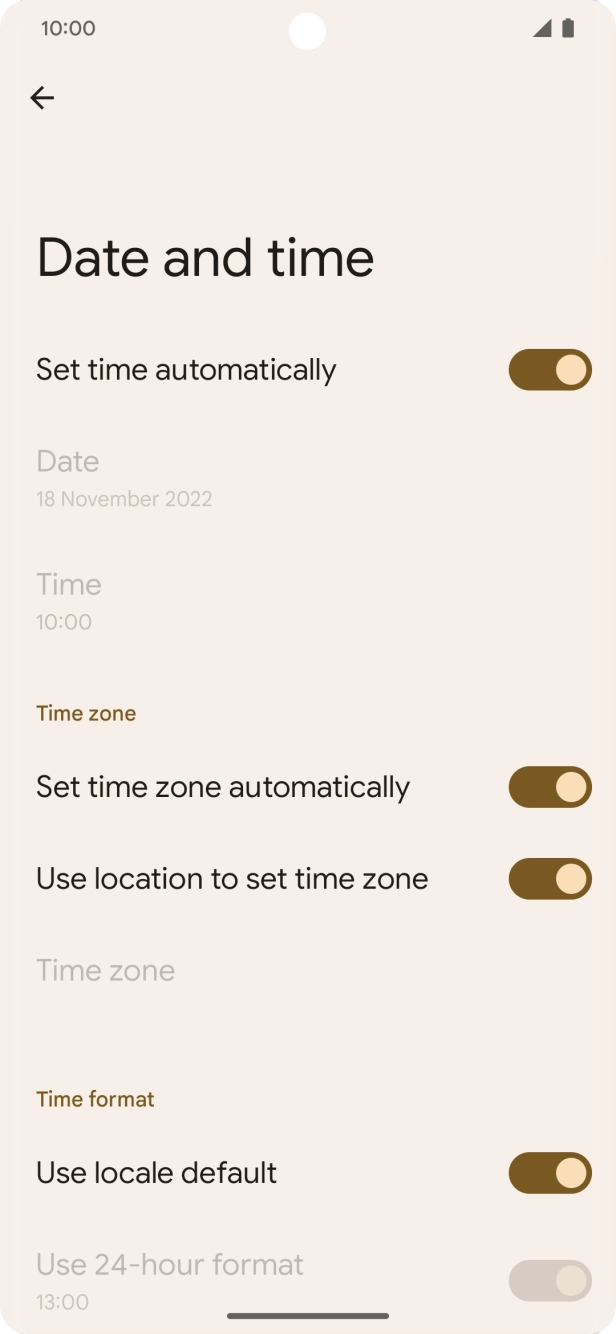This screenshot has width=616, height=1334.
Task: Switch off Use locale default
Action: pos(550,1173)
